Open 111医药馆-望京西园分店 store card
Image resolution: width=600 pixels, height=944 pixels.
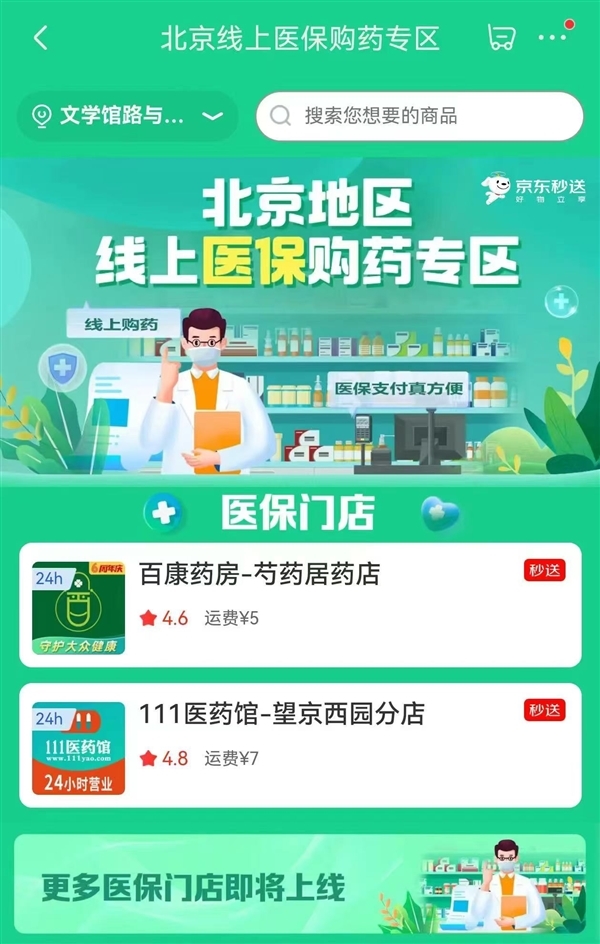tap(300, 745)
